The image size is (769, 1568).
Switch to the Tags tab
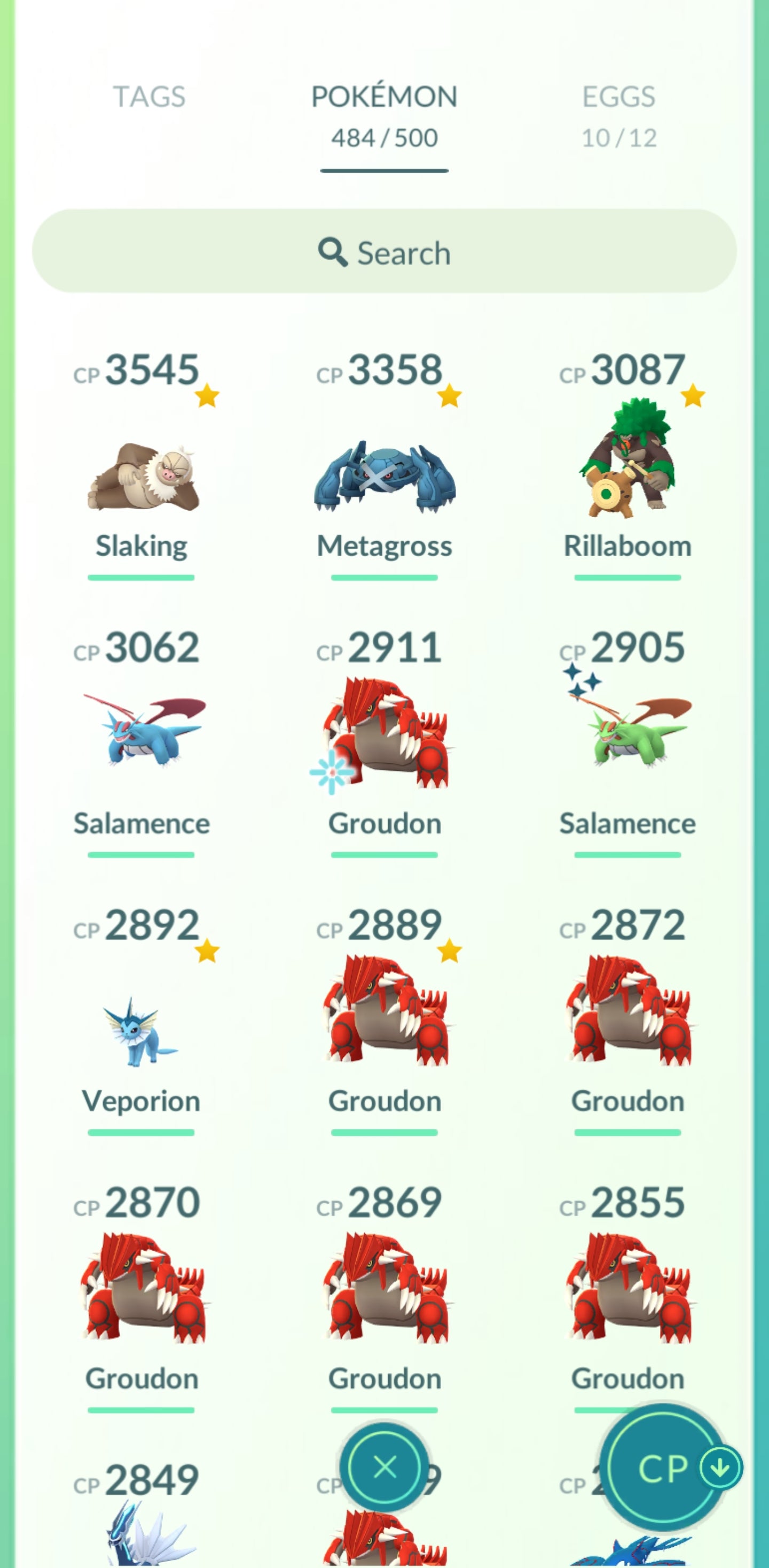click(149, 97)
